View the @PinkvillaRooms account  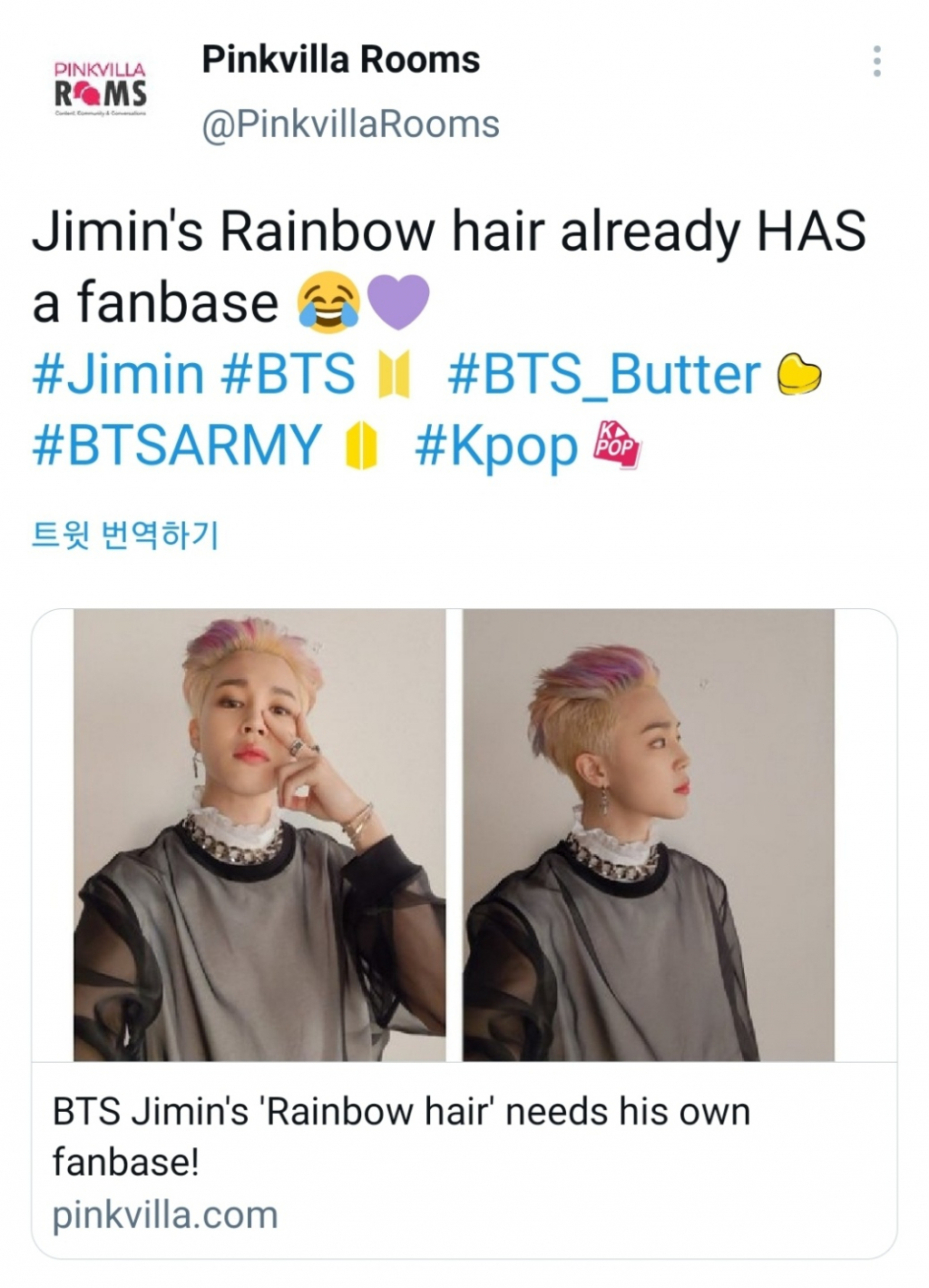pos(350,124)
